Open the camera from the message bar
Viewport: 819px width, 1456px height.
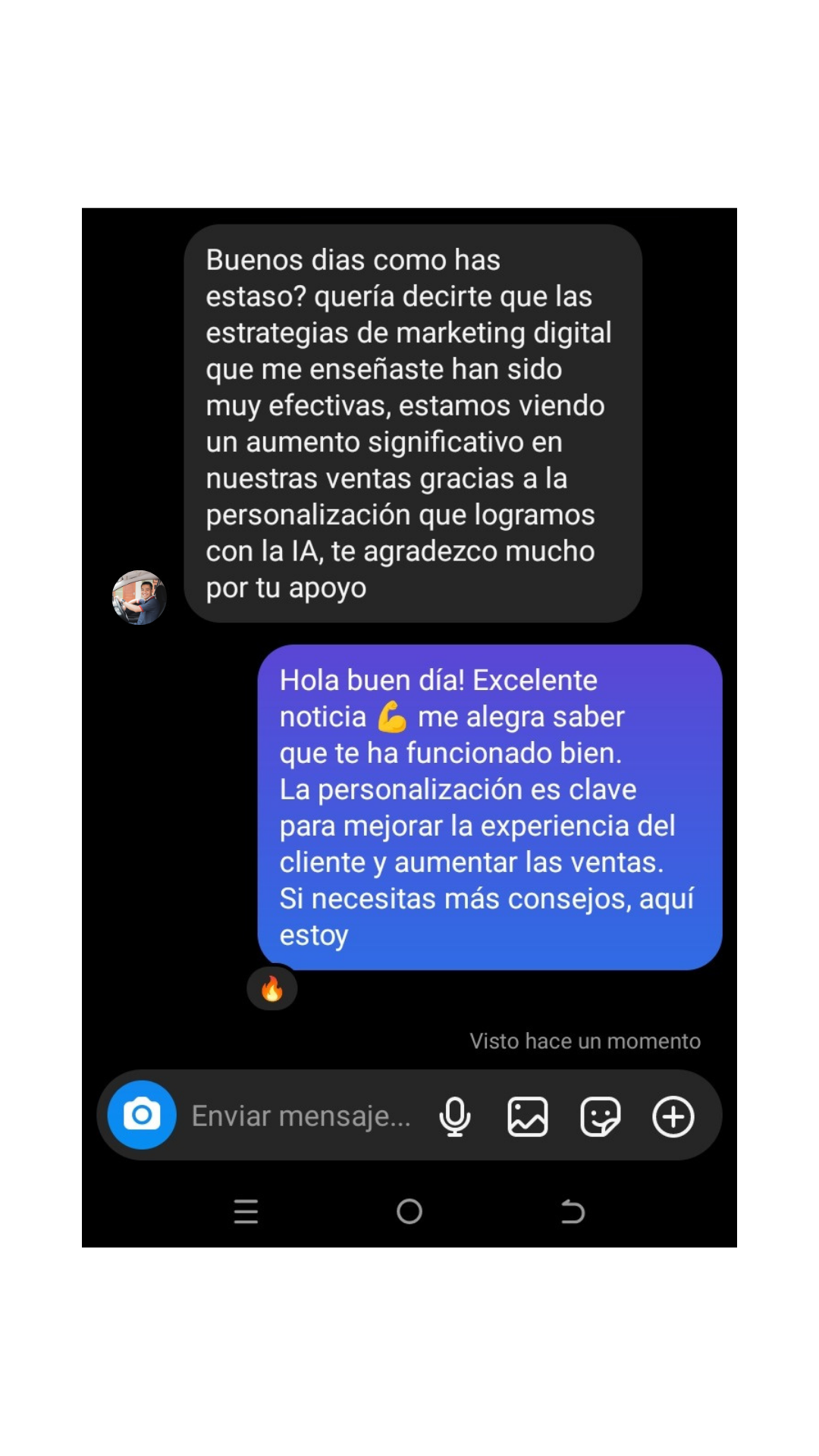click(142, 1115)
